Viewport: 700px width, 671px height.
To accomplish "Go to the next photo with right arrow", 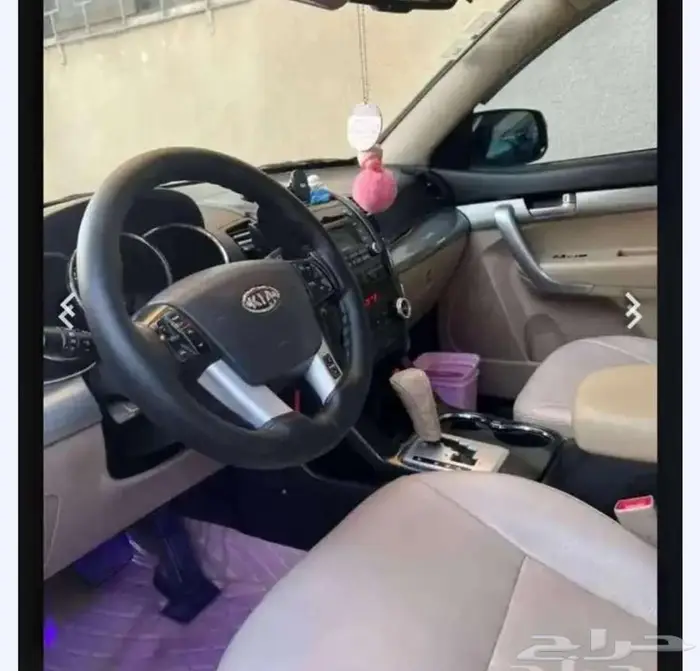I will [633, 311].
